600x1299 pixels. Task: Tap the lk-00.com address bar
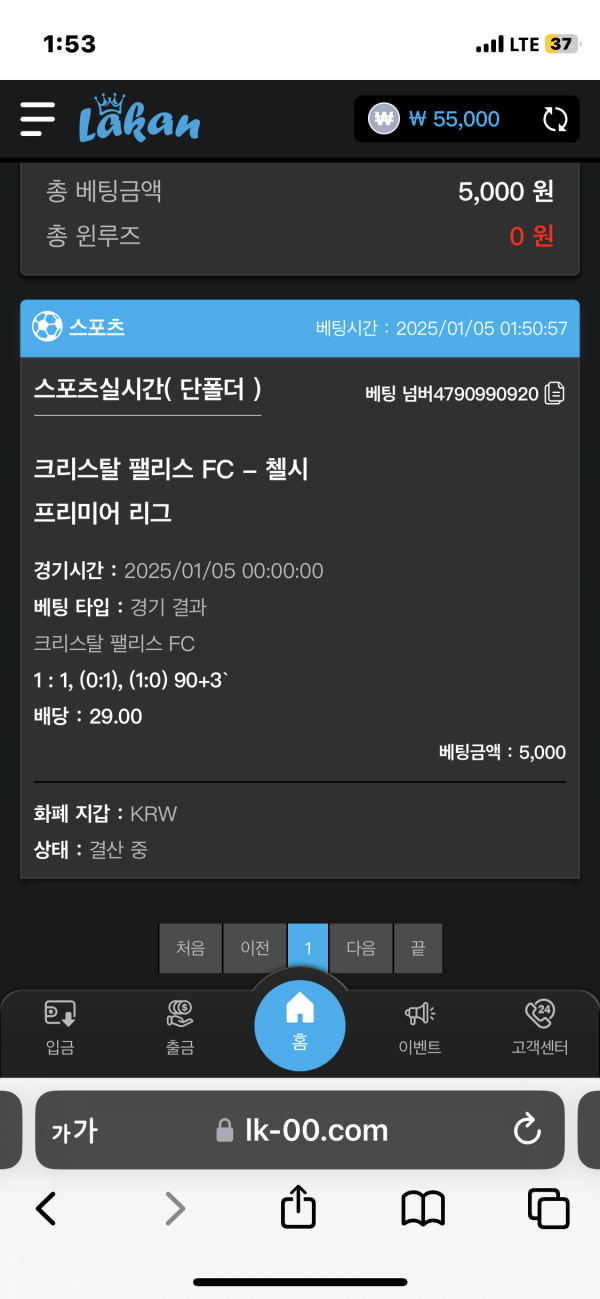302,1130
